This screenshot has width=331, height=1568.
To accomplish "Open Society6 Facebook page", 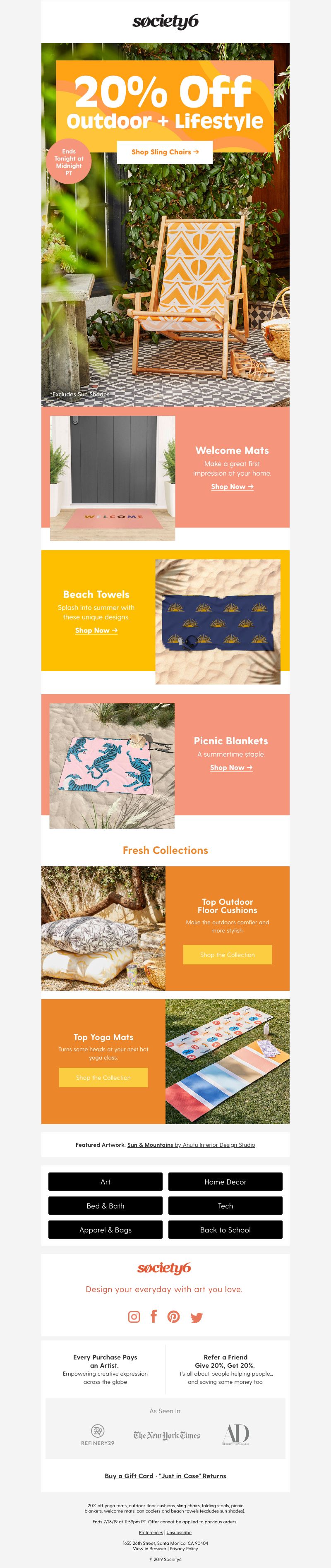I will (x=154, y=1316).
